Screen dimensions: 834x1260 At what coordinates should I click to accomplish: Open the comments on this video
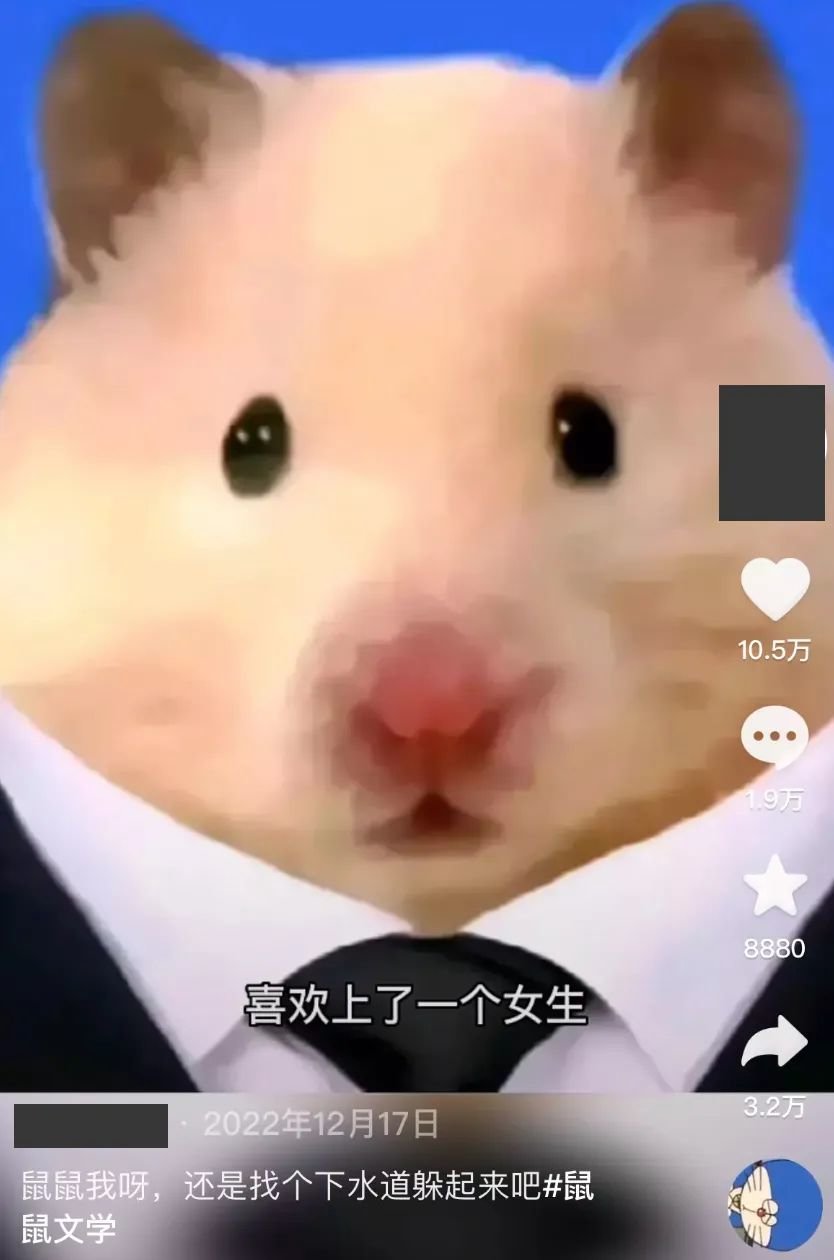click(x=775, y=738)
